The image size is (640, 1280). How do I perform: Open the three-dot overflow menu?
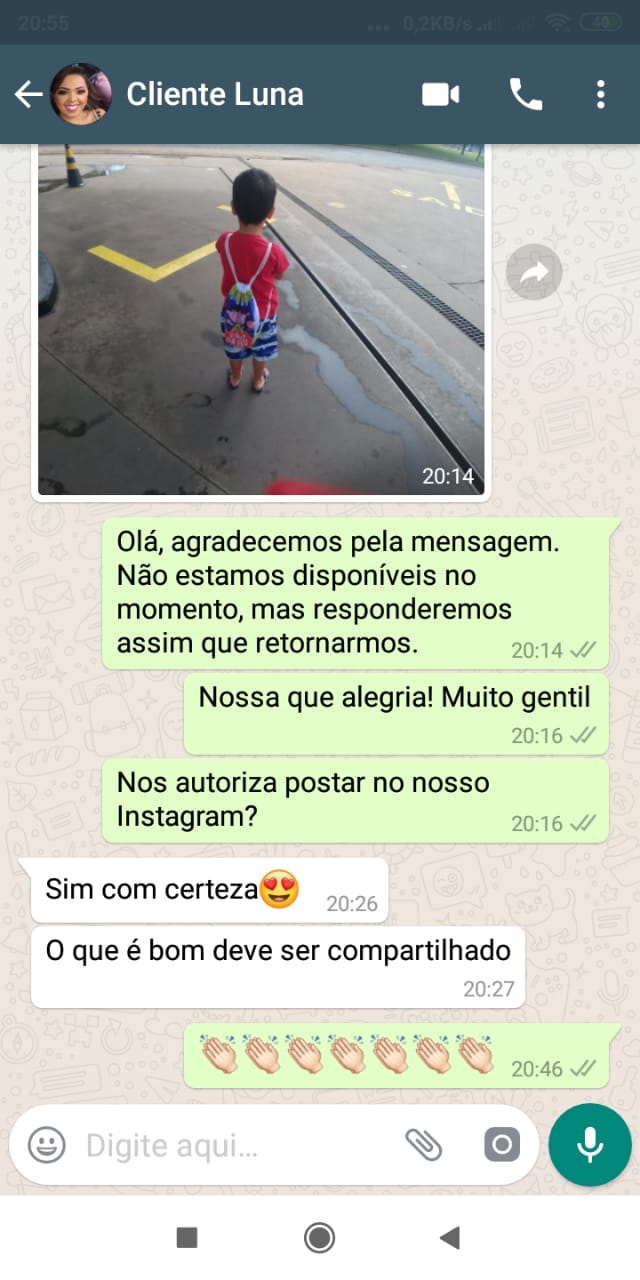pos(600,95)
